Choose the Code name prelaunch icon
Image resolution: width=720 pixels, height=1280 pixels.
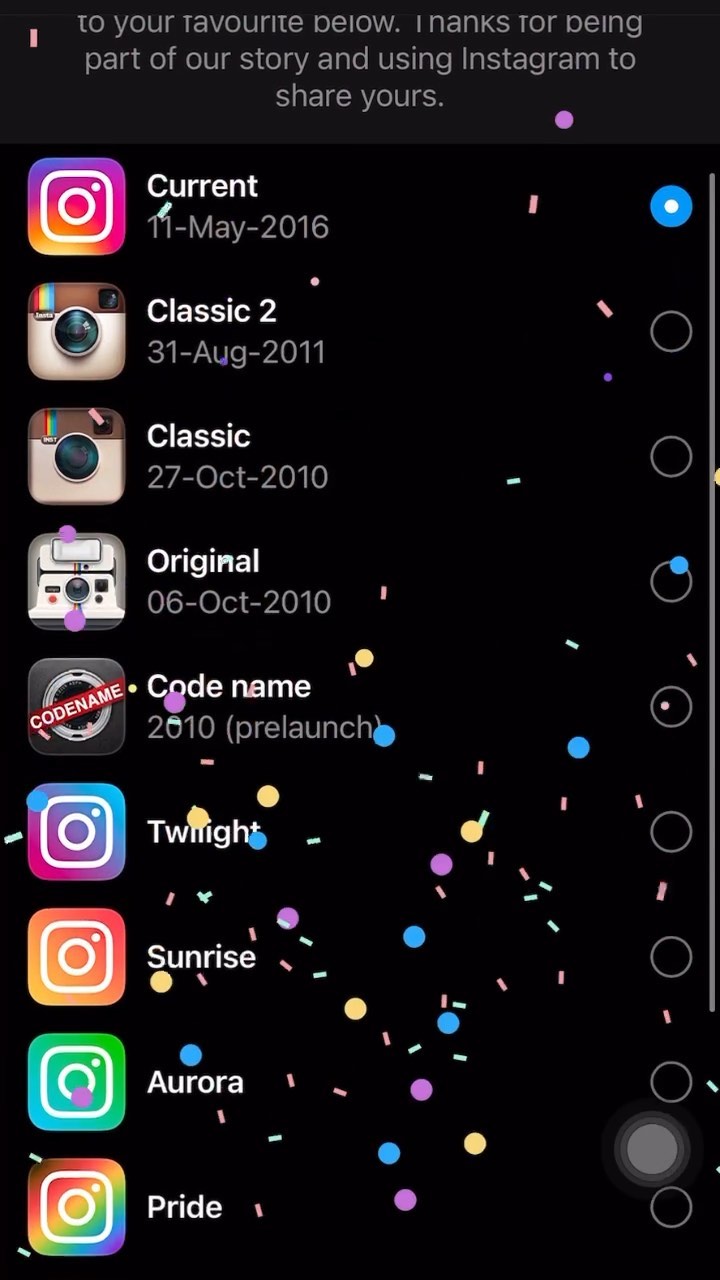(x=670, y=707)
